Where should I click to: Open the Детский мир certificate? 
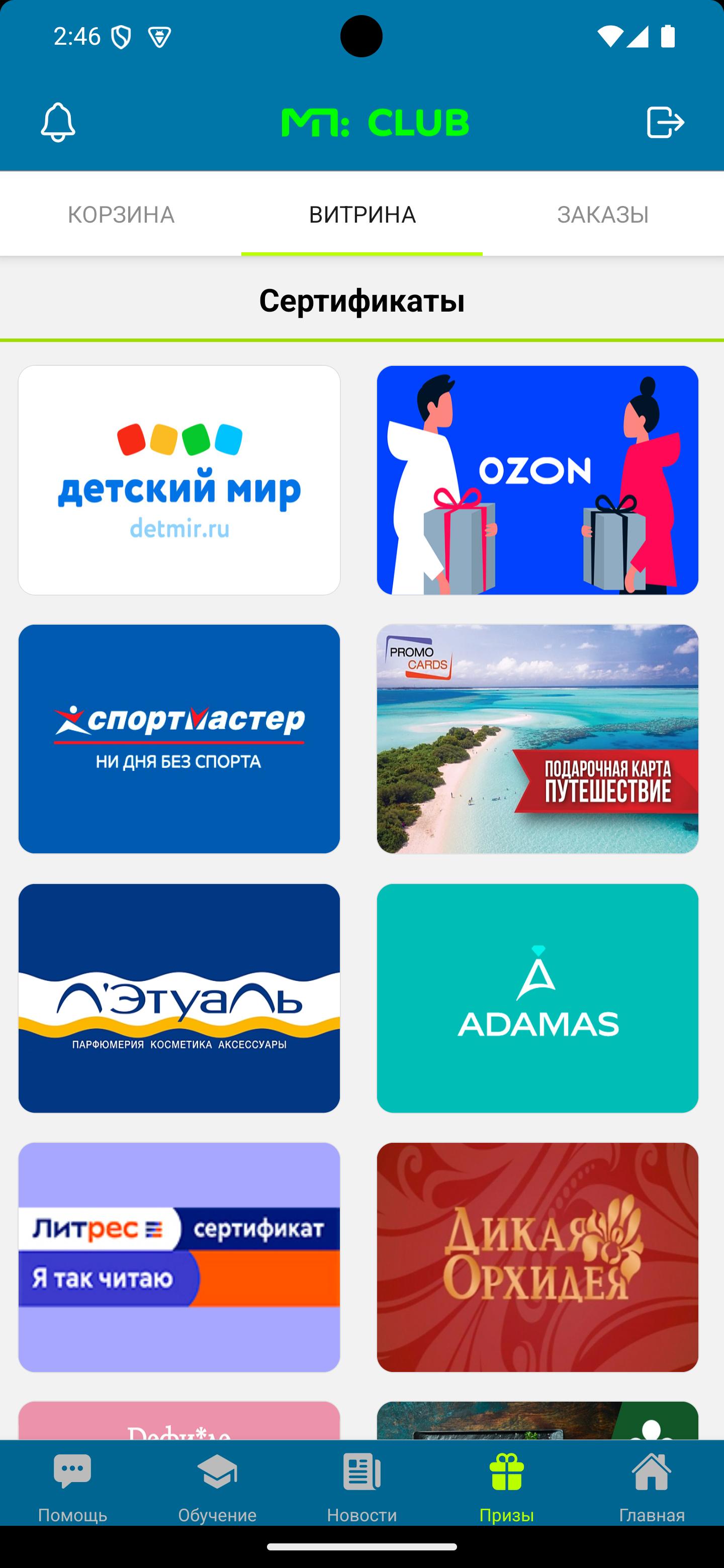pos(179,479)
